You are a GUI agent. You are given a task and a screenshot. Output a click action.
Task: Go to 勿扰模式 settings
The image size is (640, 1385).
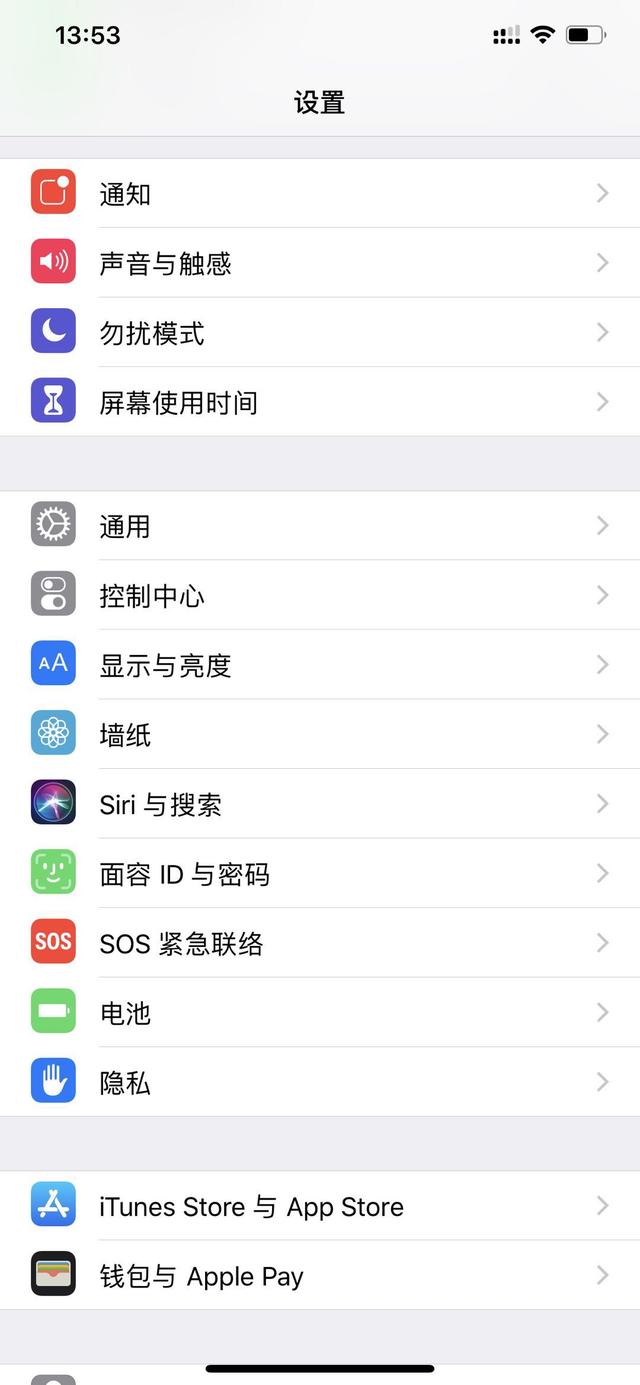pyautogui.click(x=320, y=332)
